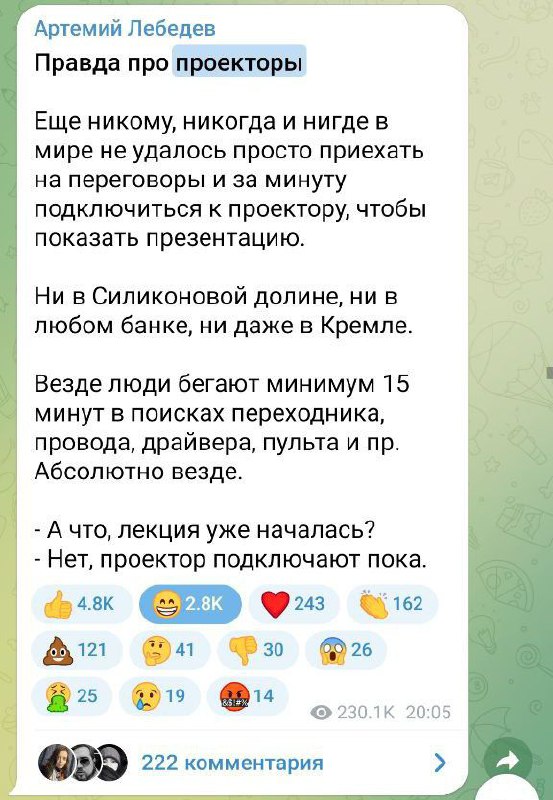Add a red heart reaction with 243
Image resolution: width=553 pixels, height=800 pixels.
(x=295, y=605)
